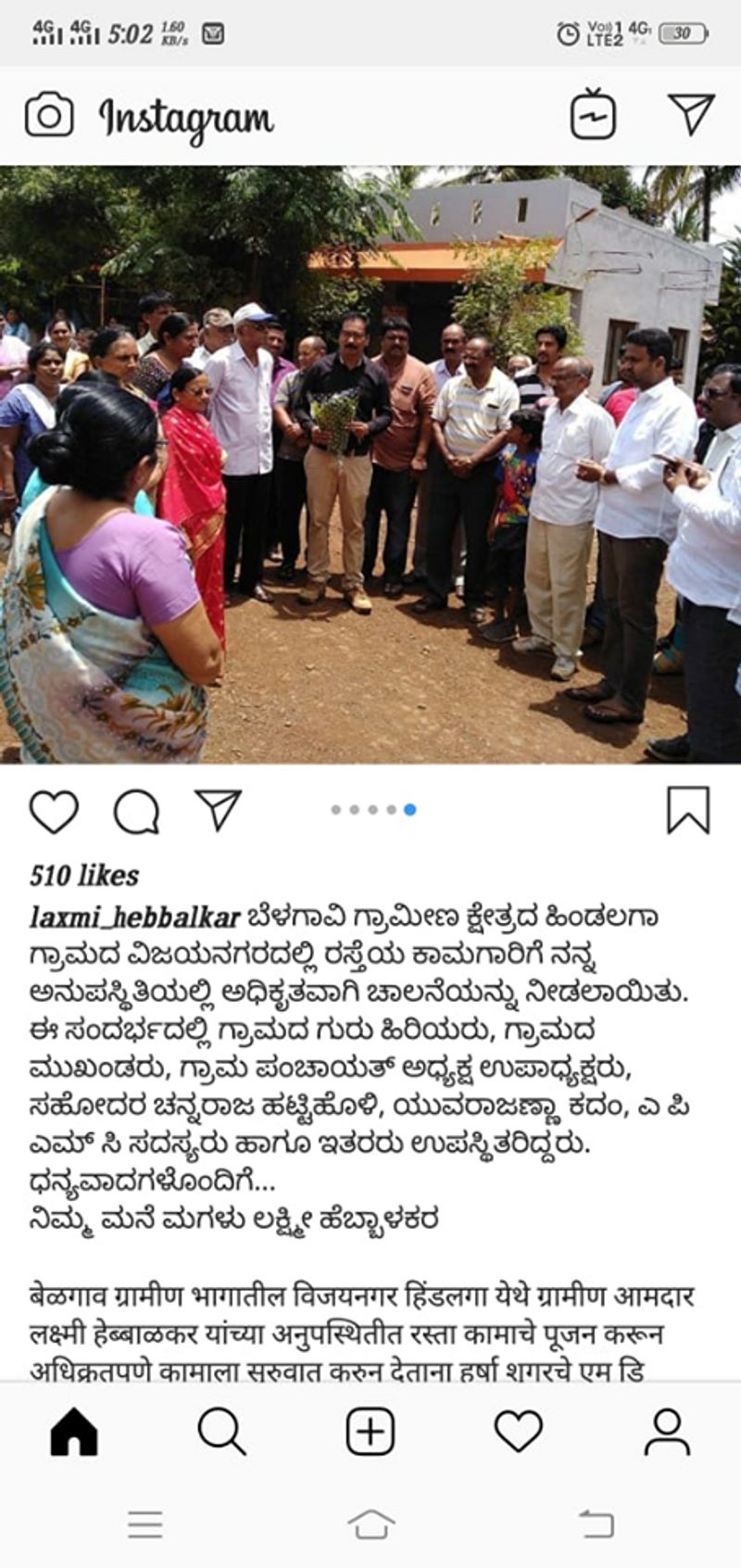Tap the system back button
741x1568 pixels.
click(596, 1524)
